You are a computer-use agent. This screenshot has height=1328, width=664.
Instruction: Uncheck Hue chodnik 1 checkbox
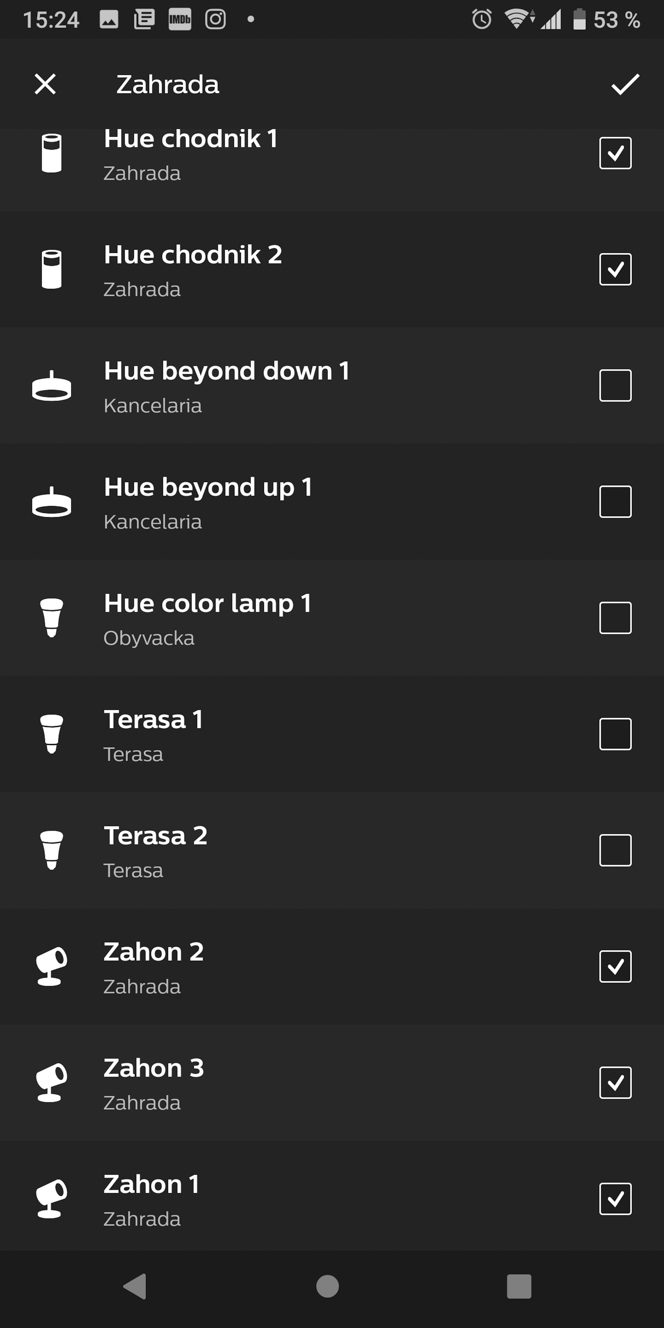point(615,153)
